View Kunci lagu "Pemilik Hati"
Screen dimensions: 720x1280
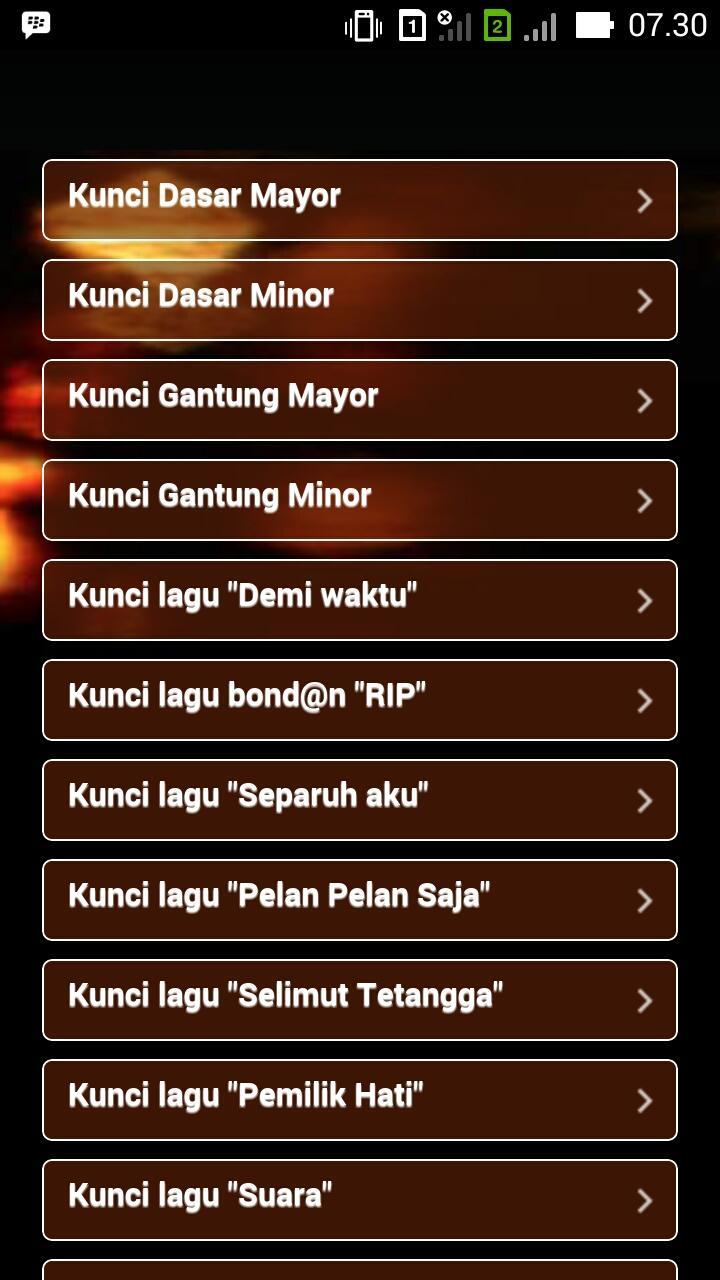tap(359, 1100)
